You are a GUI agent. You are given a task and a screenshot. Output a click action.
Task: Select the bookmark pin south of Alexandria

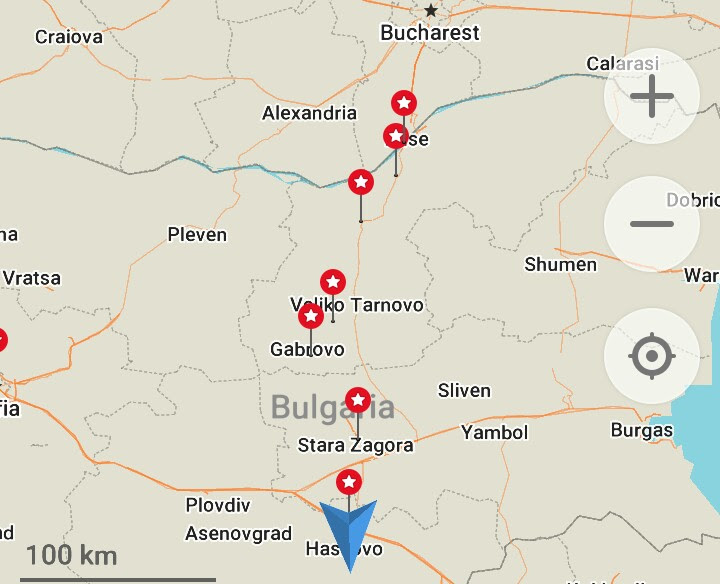361,182
